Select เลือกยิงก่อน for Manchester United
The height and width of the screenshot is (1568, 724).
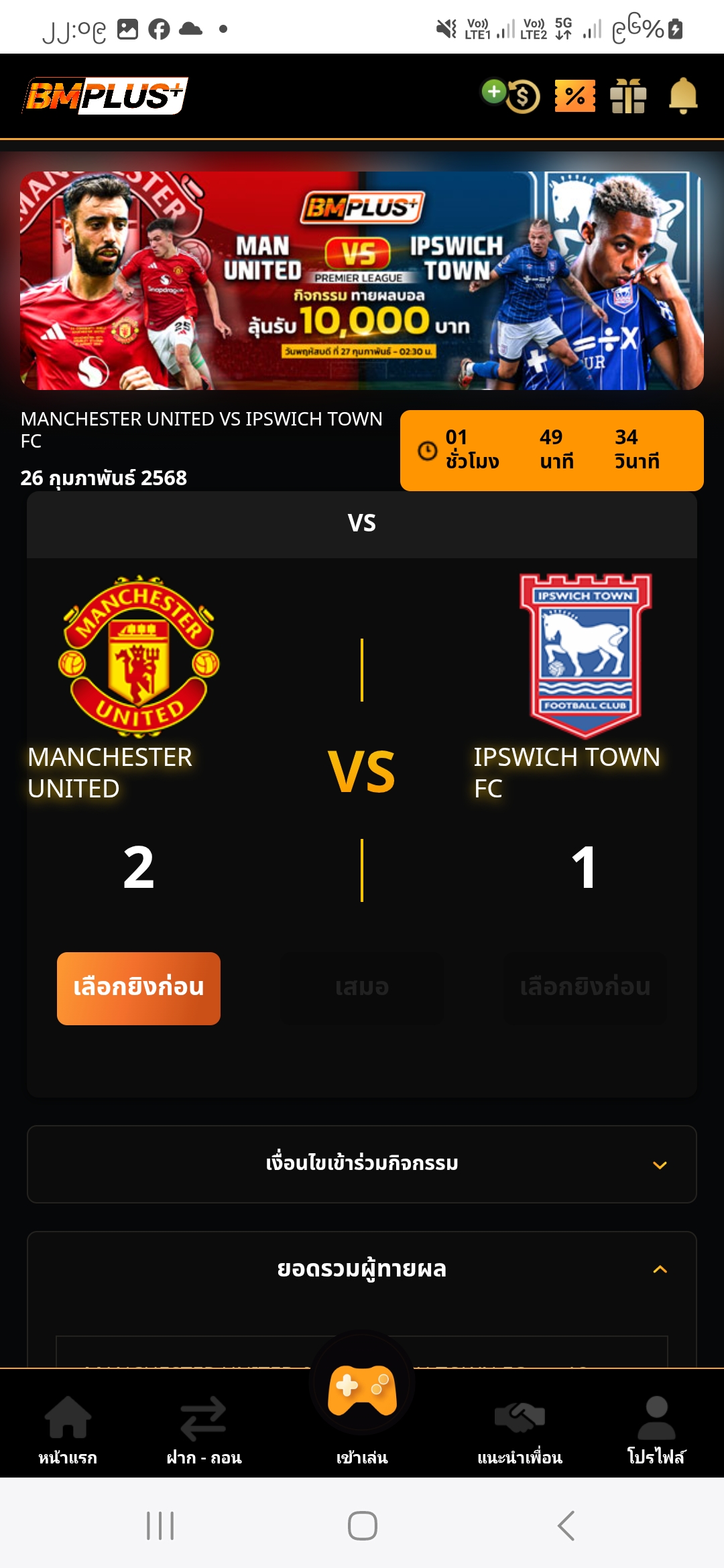coord(139,988)
